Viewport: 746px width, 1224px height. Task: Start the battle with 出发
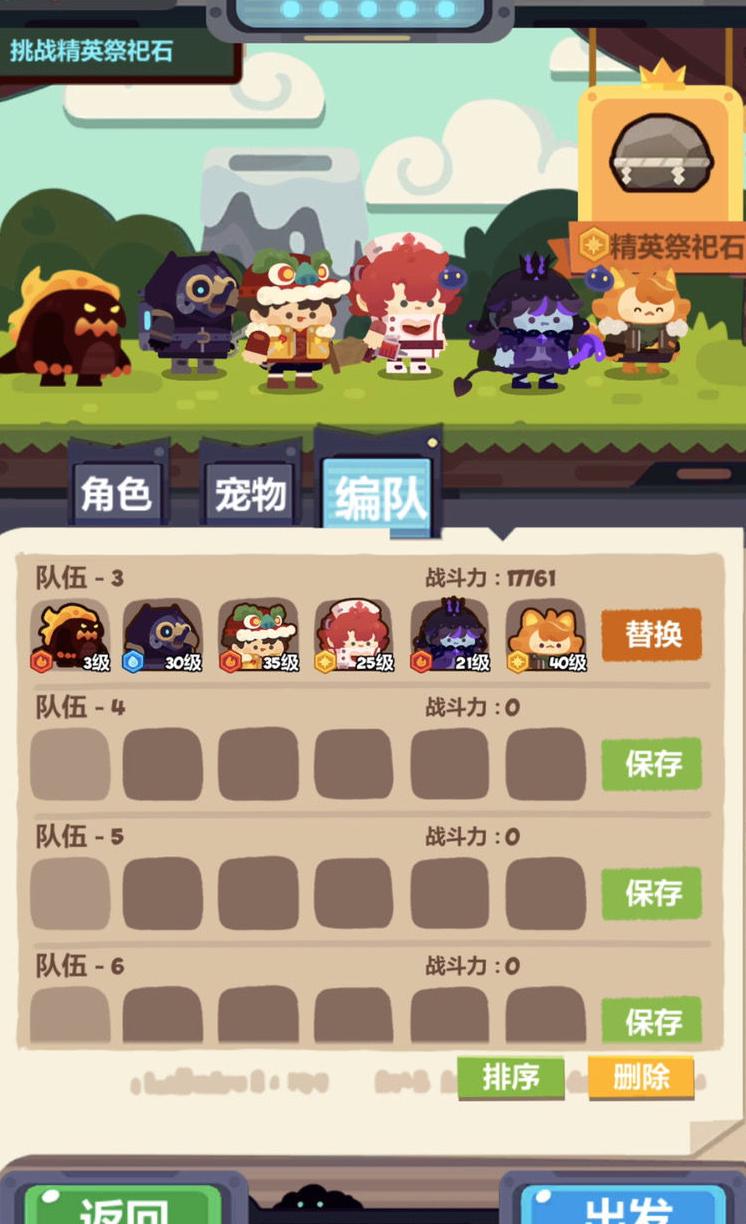click(624, 1205)
